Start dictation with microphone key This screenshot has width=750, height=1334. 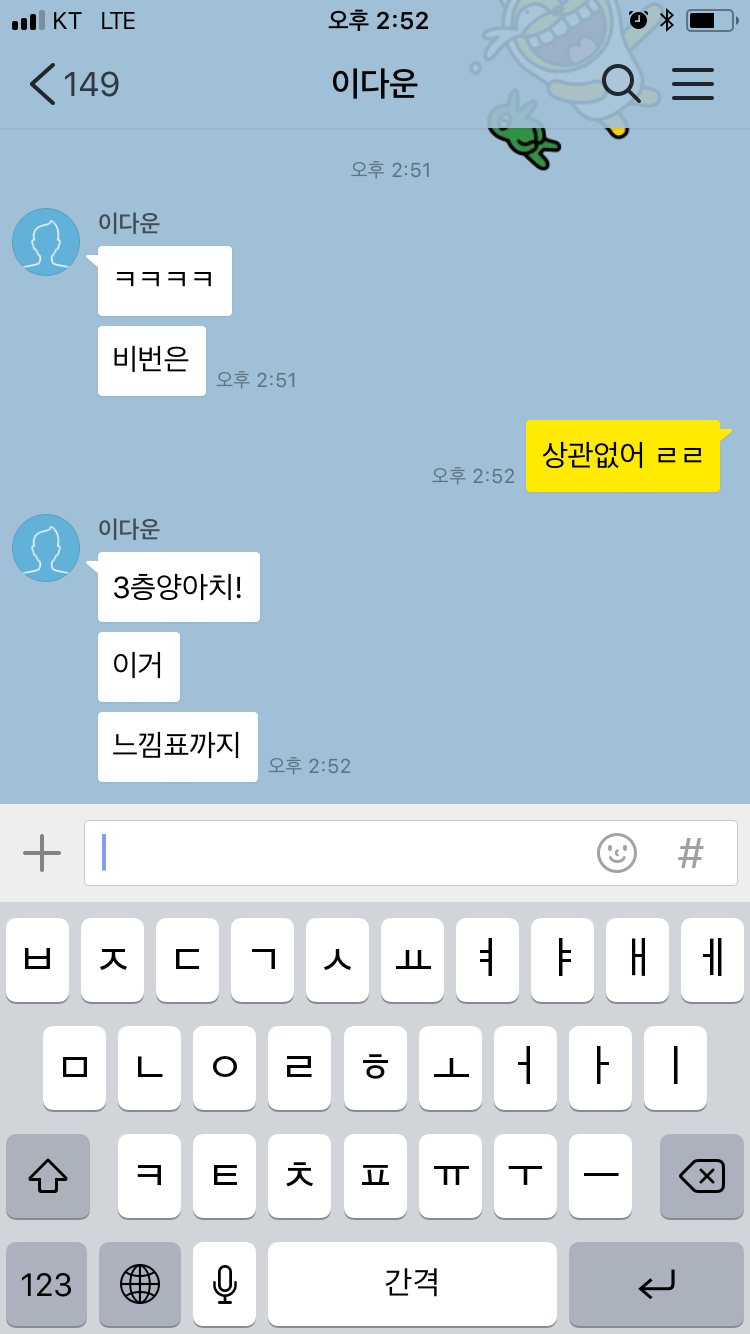coord(225,1284)
